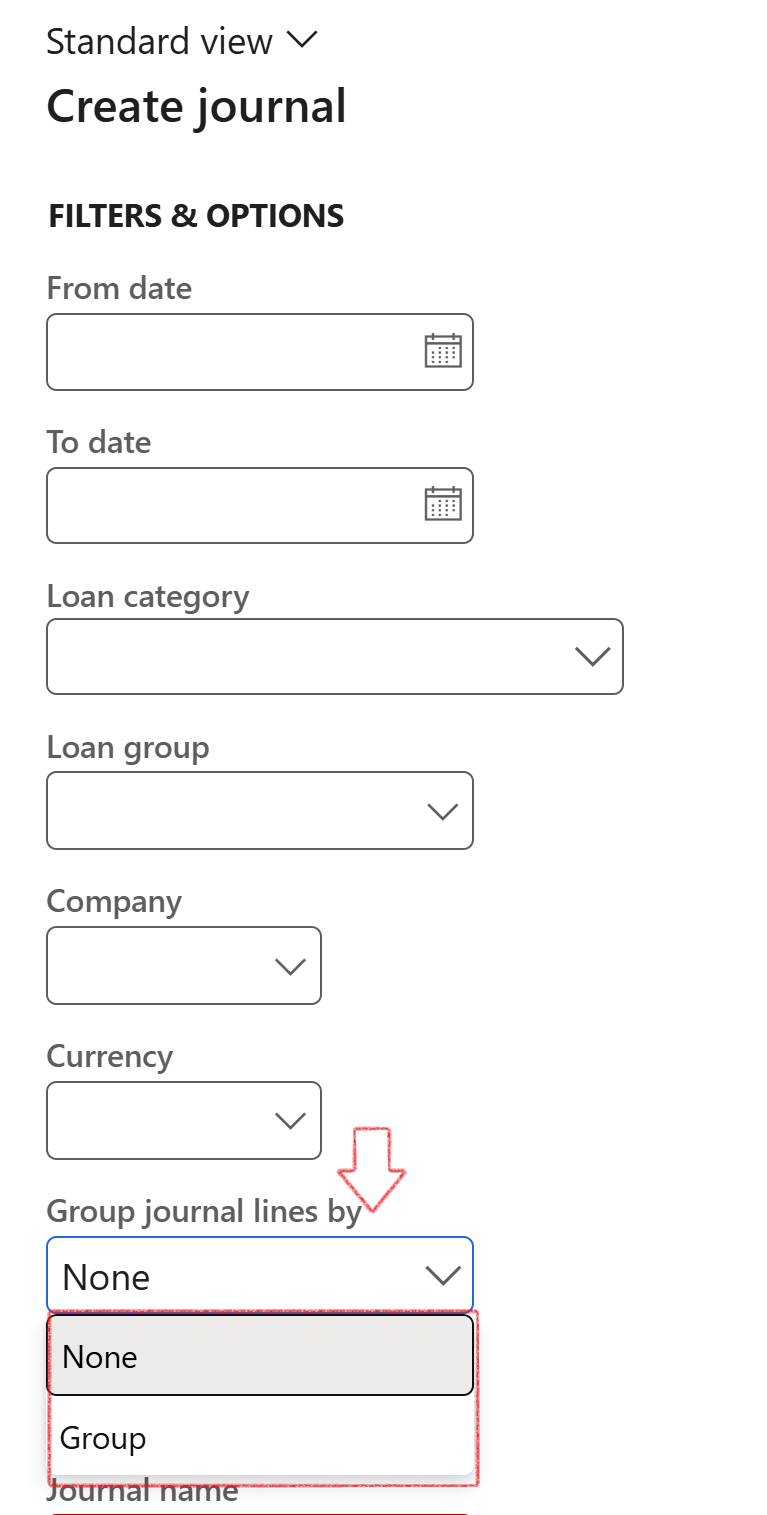This screenshot has width=767, height=1515.
Task: Click the Standard view label
Action: (158, 40)
